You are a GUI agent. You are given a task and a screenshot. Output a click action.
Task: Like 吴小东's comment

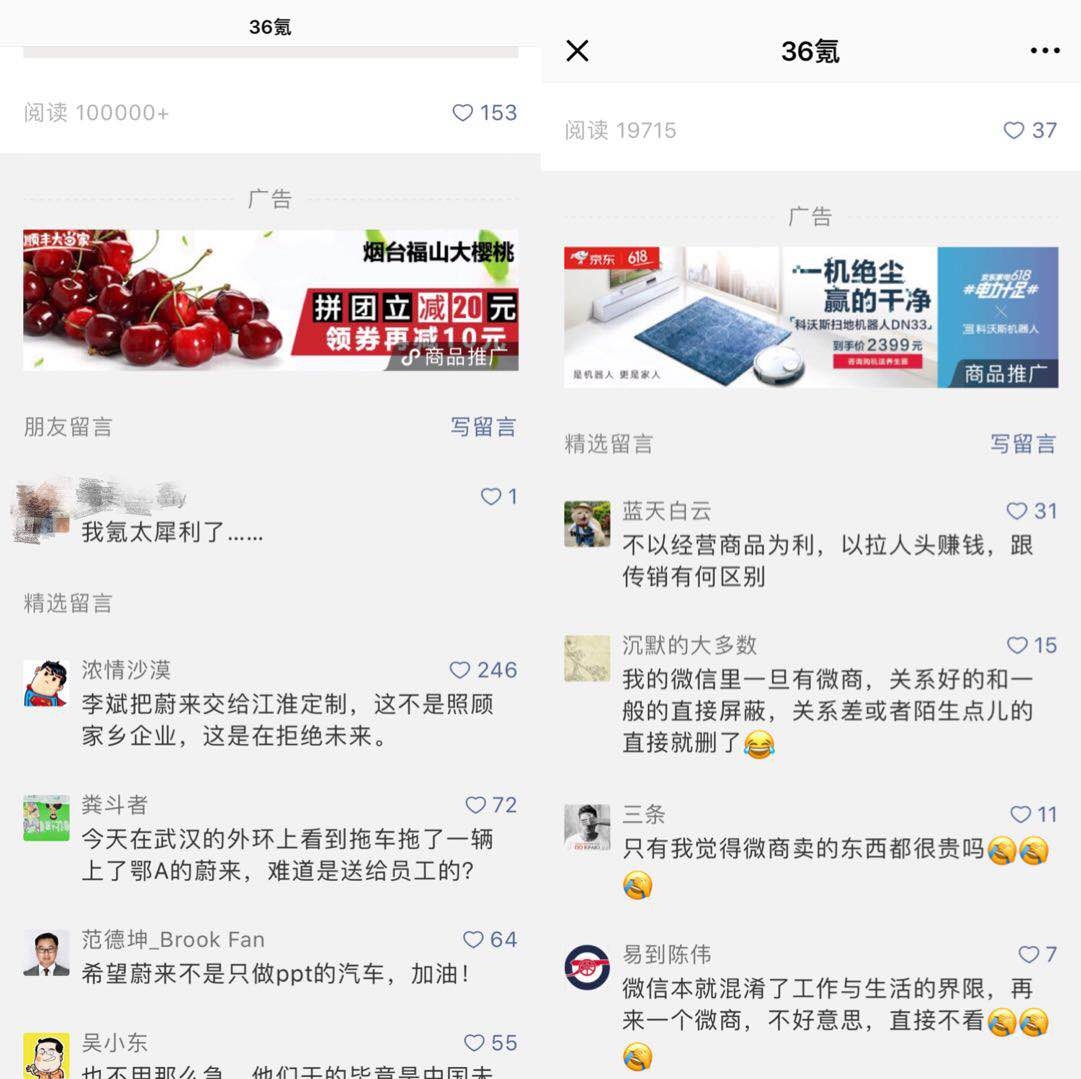pyautogui.click(x=490, y=1042)
